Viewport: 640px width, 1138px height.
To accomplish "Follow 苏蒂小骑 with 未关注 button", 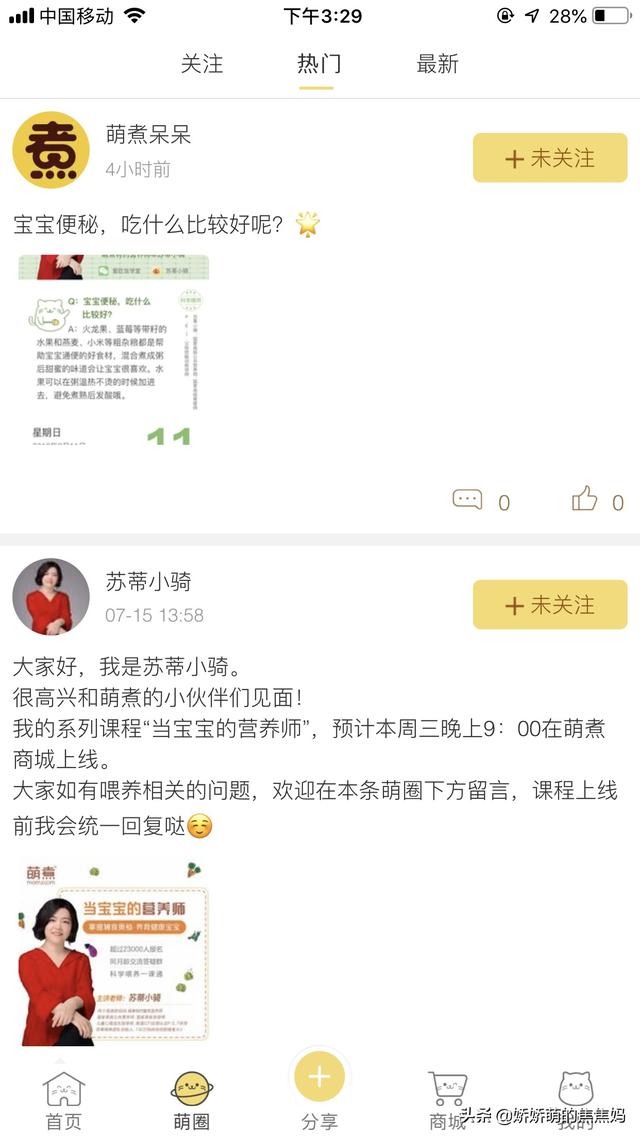I will pyautogui.click(x=550, y=605).
